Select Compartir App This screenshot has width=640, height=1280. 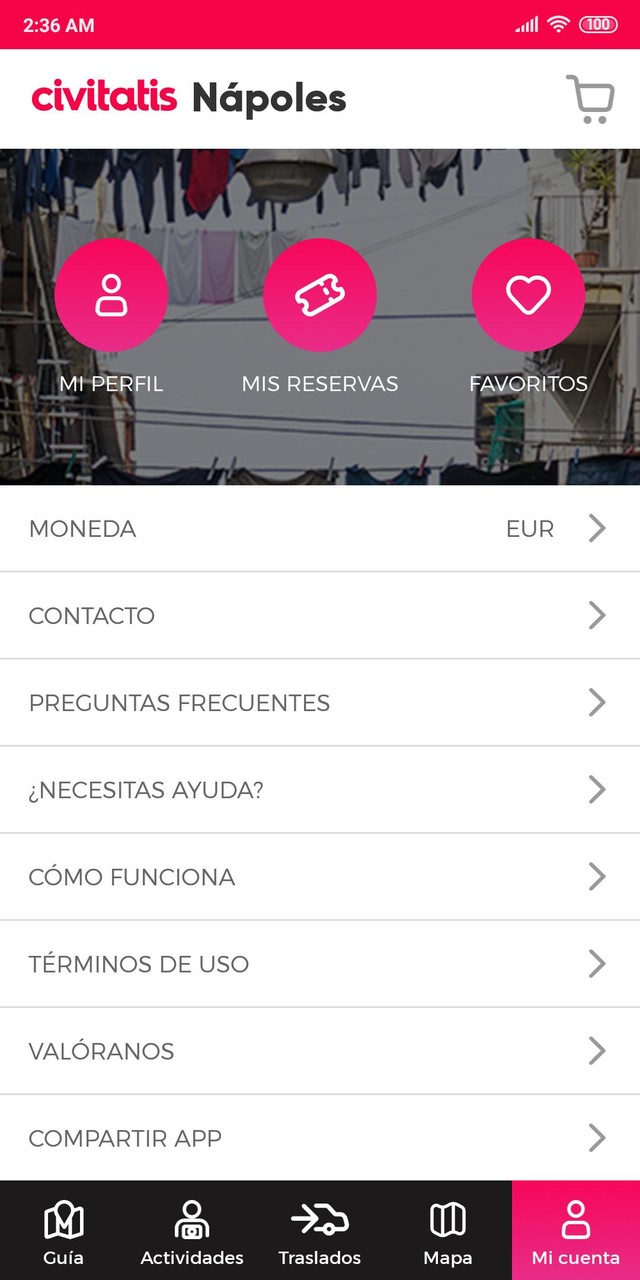pos(320,1138)
